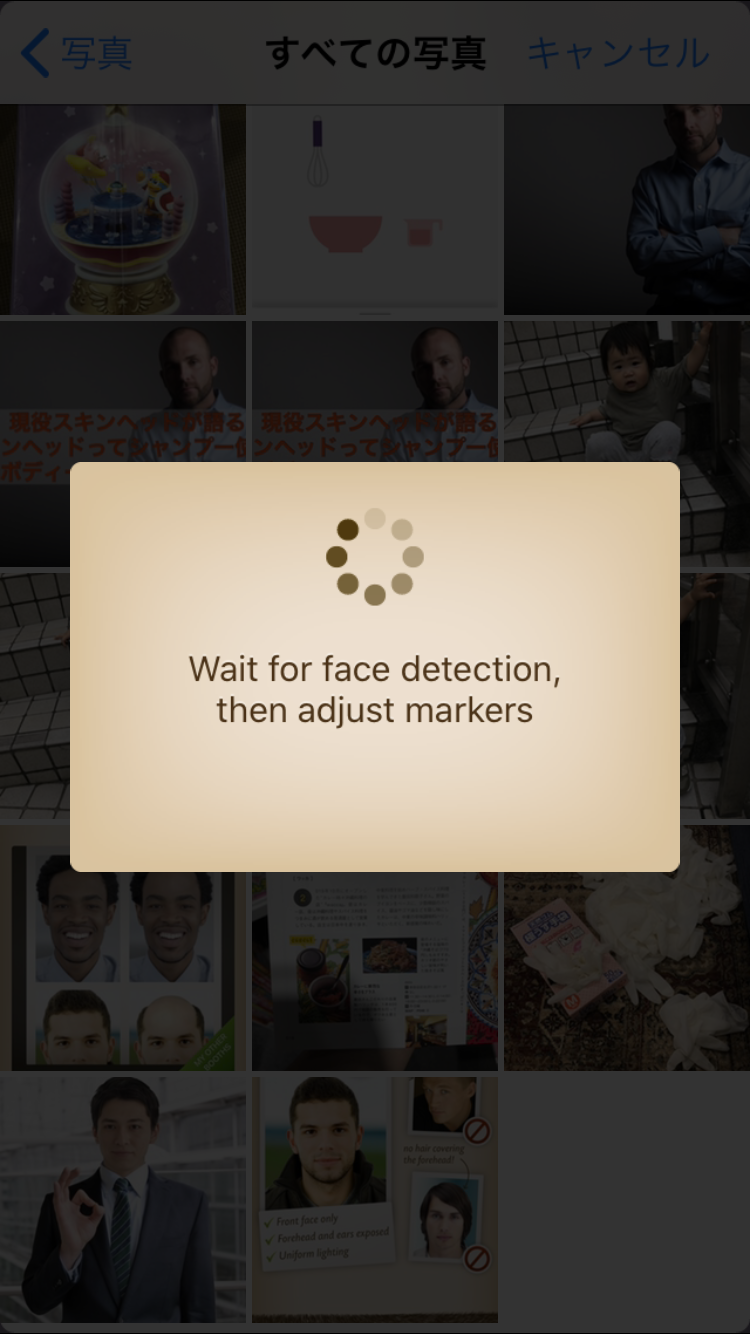
Task: Choose the whisk and bowl illustration photo
Action: pyautogui.click(x=375, y=209)
